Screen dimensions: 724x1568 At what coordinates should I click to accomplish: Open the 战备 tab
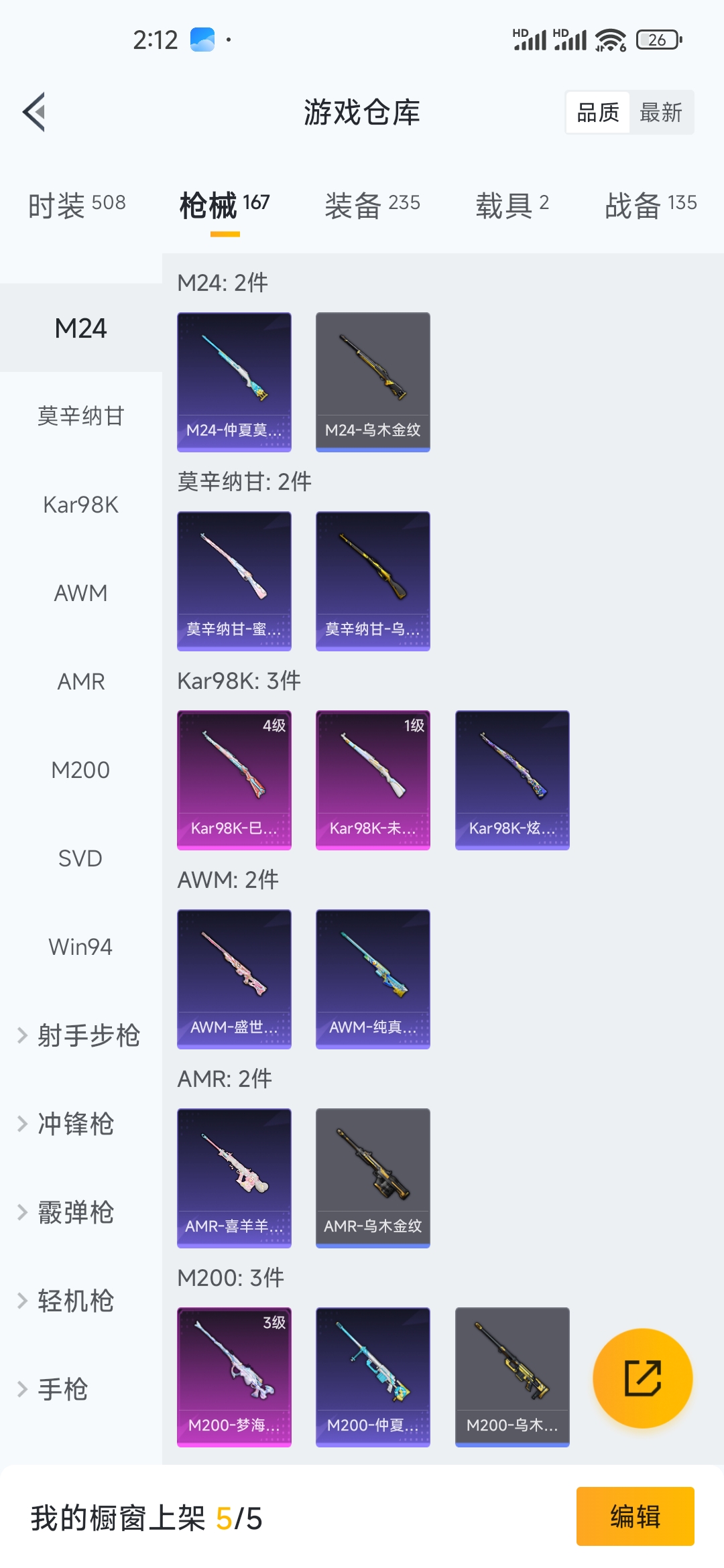pyautogui.click(x=650, y=204)
